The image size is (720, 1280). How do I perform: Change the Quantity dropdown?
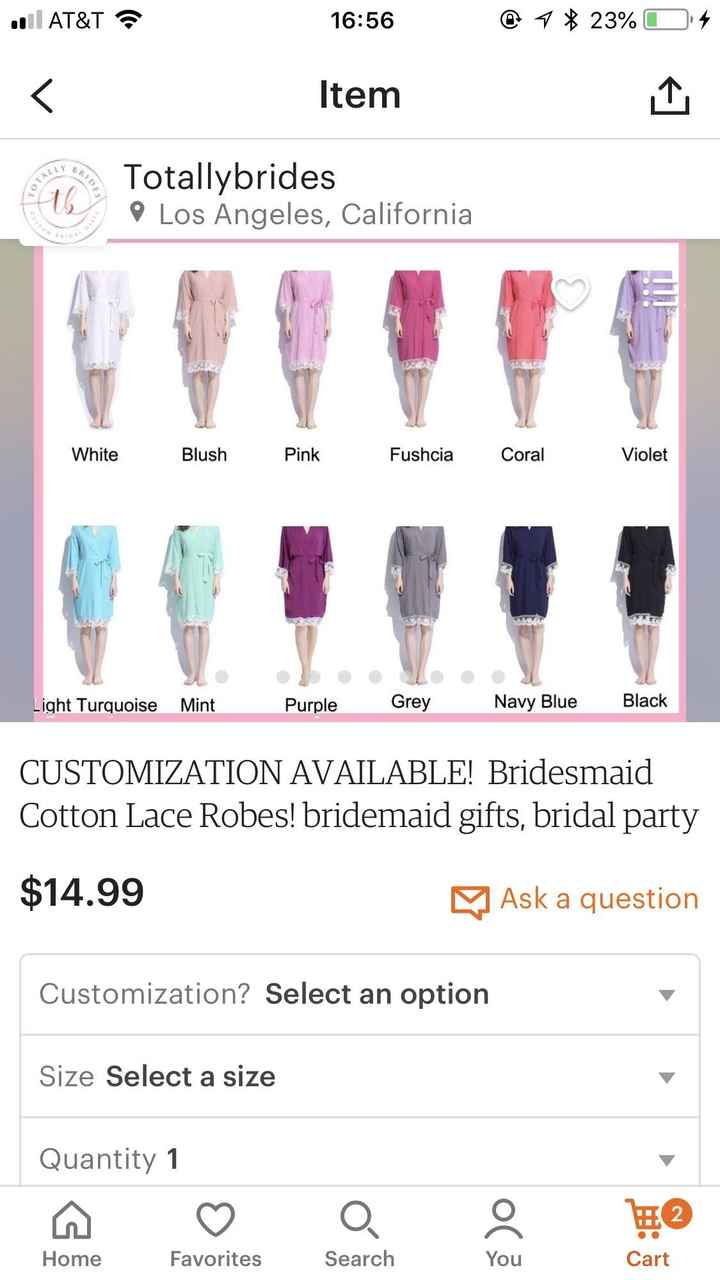pos(360,1159)
